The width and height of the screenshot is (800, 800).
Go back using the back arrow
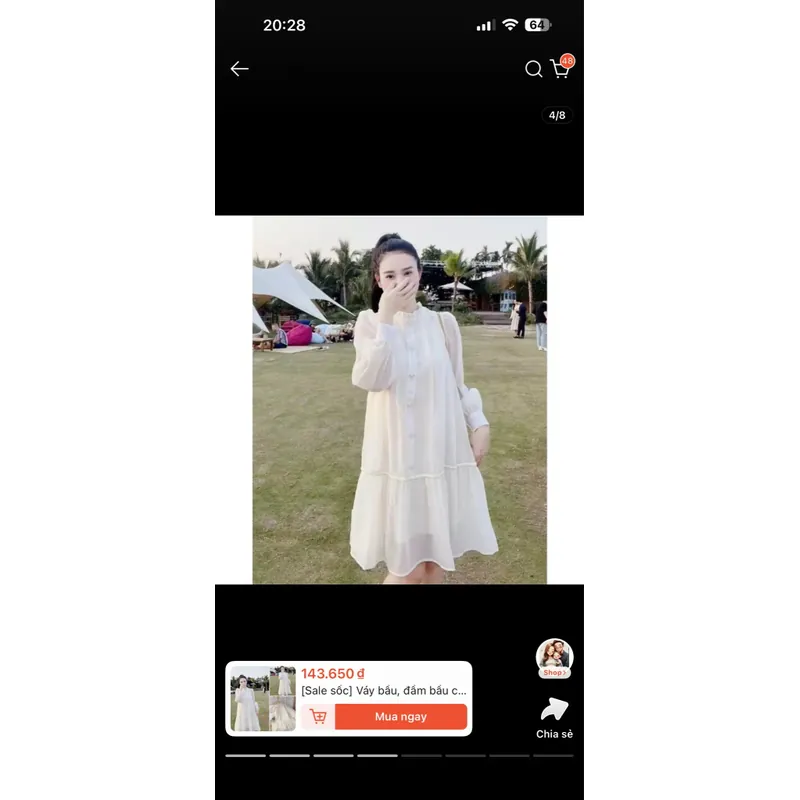(x=239, y=69)
